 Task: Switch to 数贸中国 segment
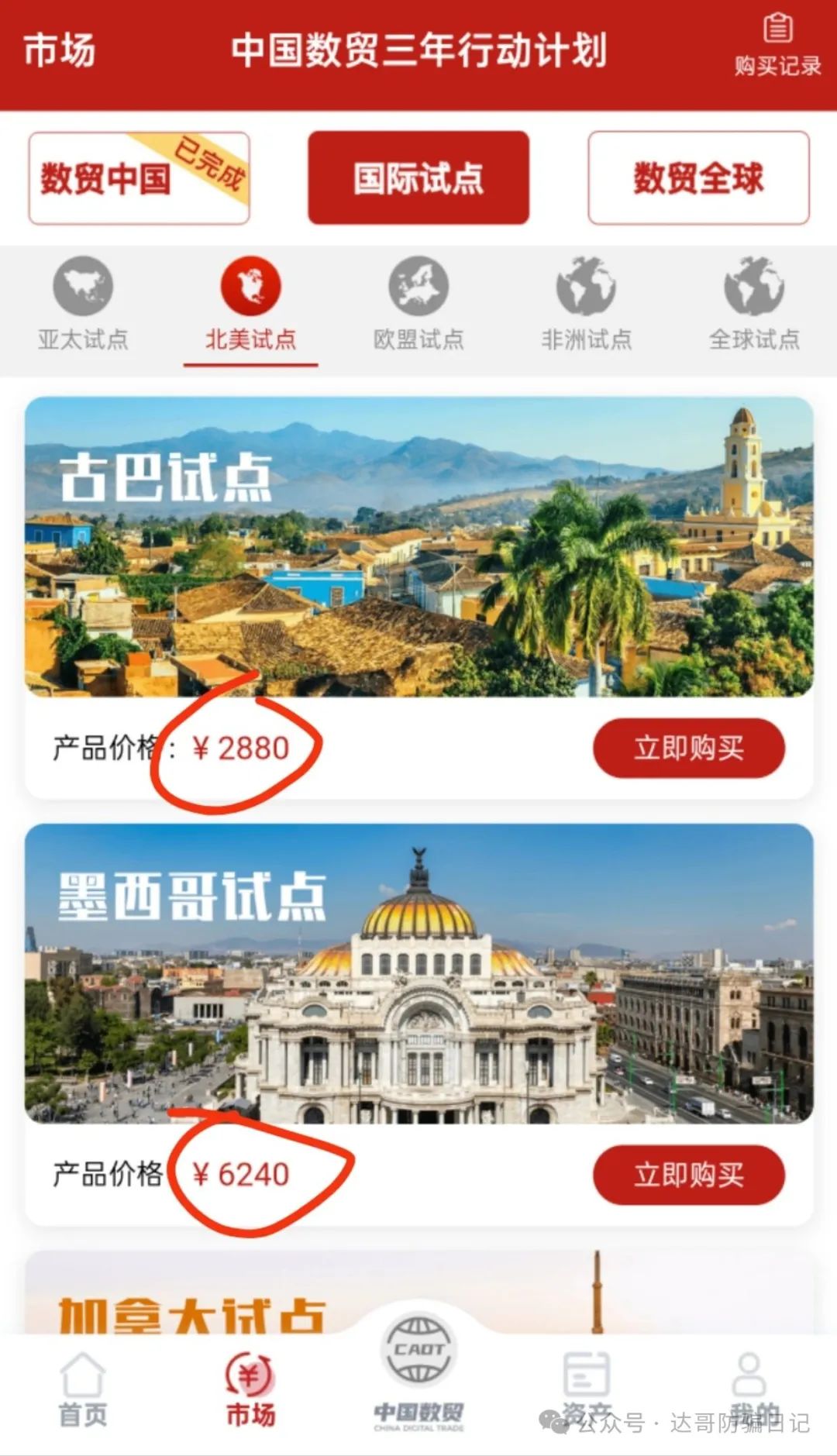(139, 178)
